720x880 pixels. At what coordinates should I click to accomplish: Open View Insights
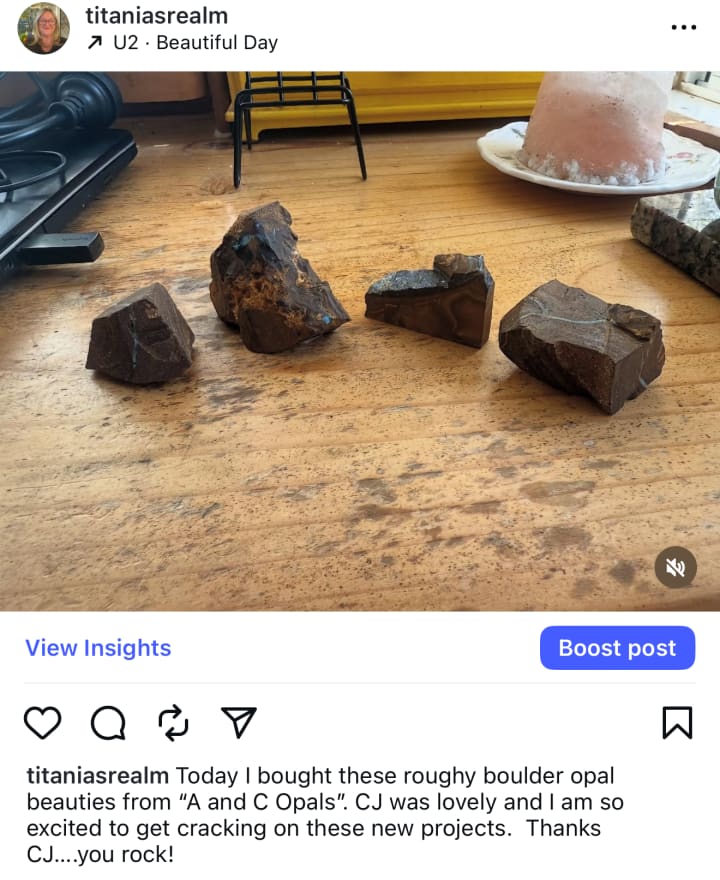click(98, 648)
